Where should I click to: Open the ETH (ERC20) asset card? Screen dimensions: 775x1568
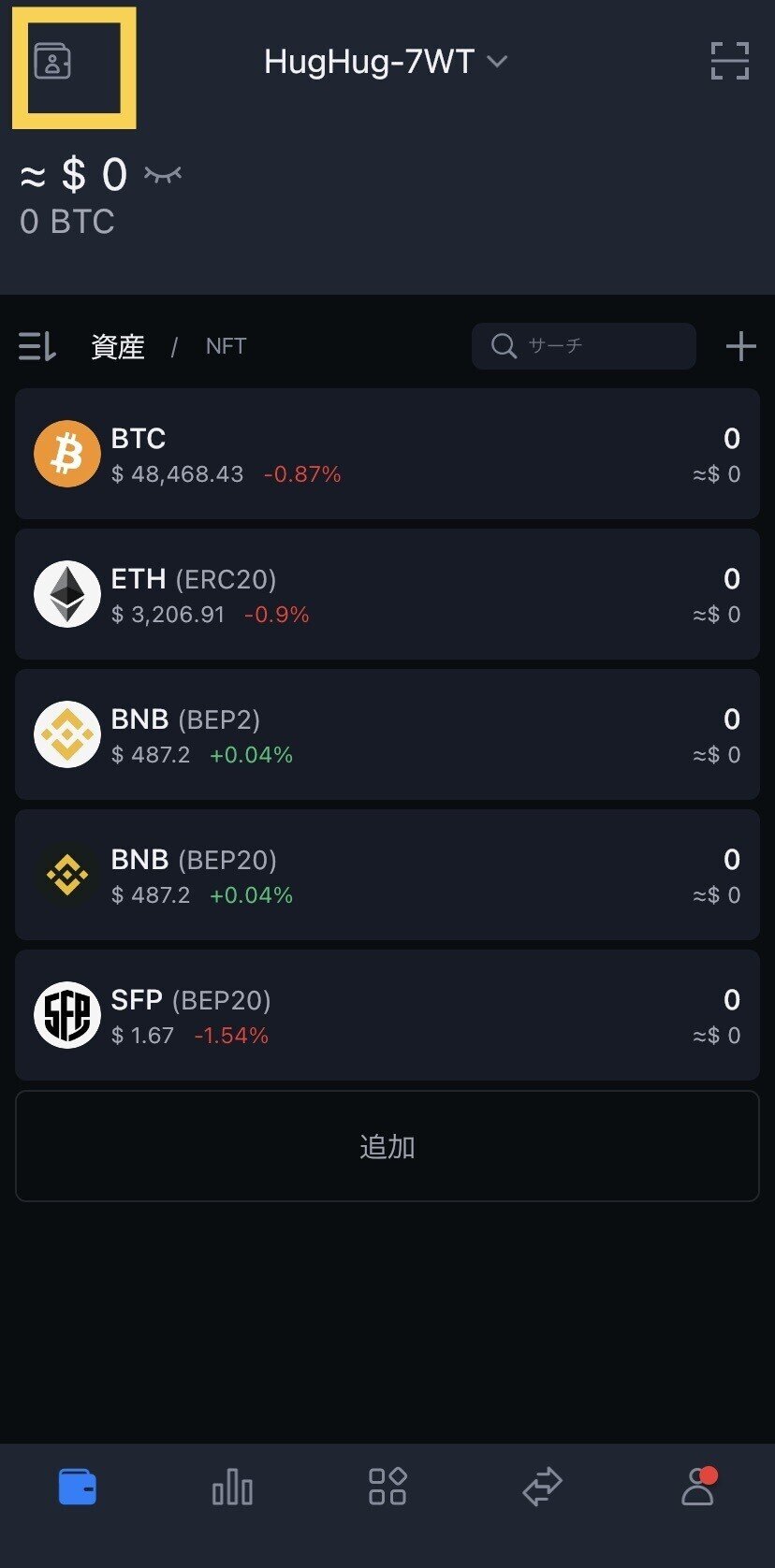(x=387, y=594)
